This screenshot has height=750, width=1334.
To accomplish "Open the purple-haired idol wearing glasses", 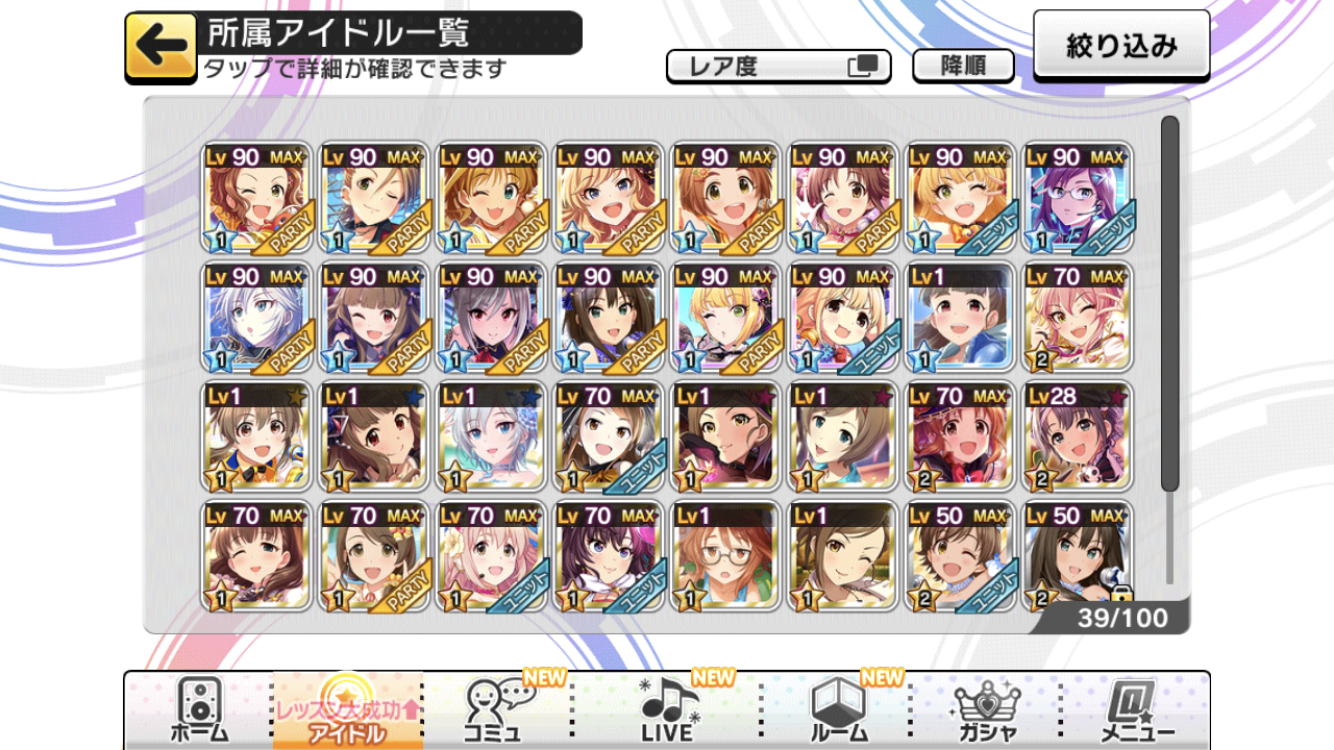I will (x=1077, y=197).
